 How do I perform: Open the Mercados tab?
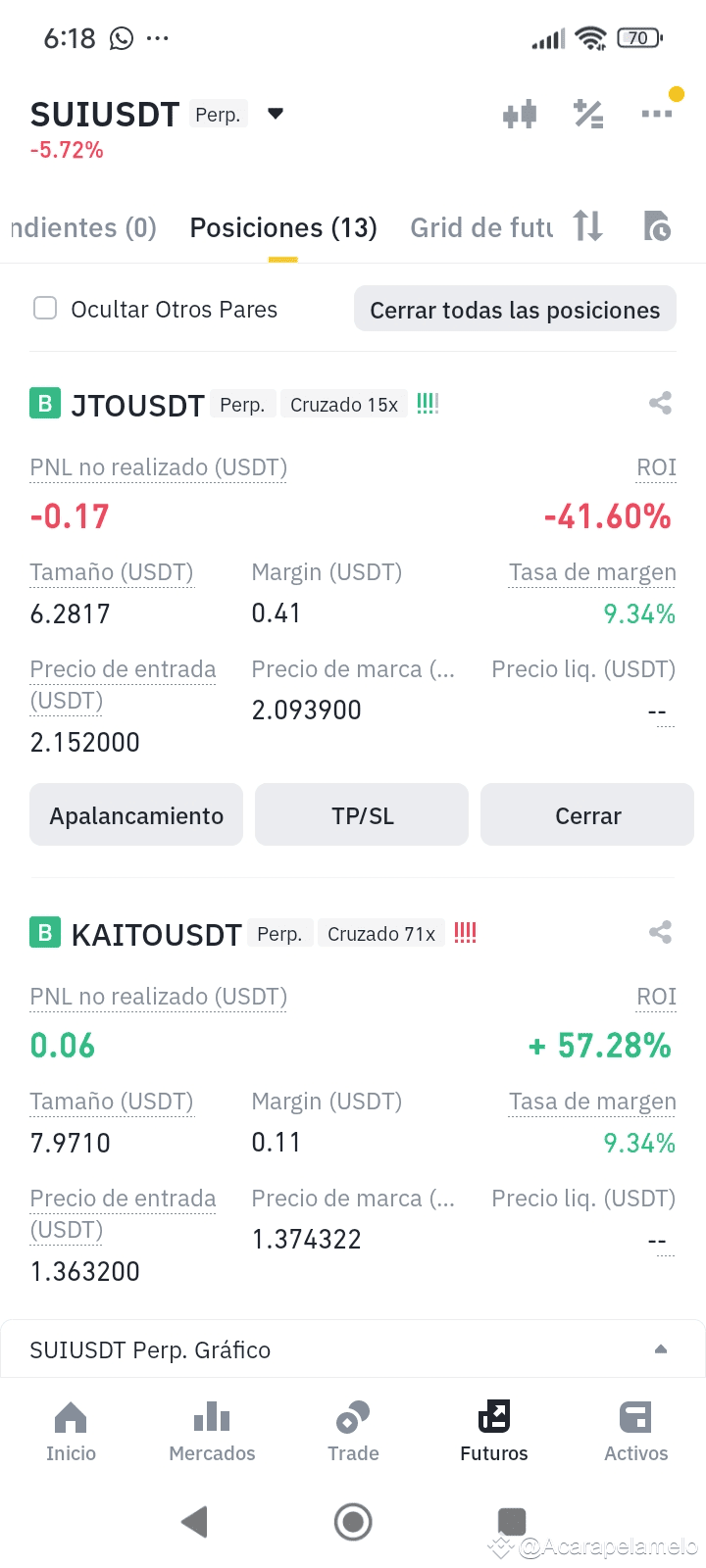pyautogui.click(x=212, y=1431)
